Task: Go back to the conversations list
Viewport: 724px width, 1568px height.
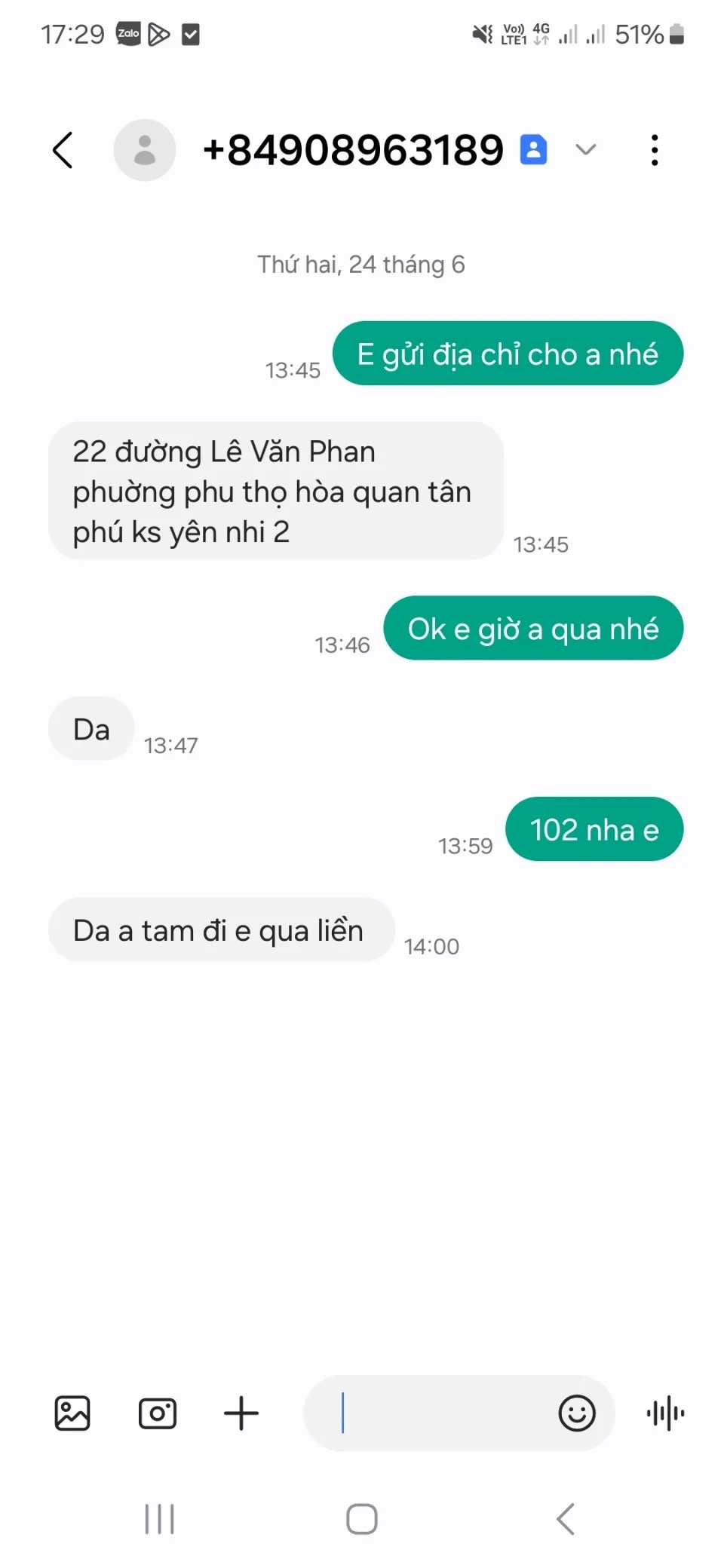Action: (x=63, y=150)
